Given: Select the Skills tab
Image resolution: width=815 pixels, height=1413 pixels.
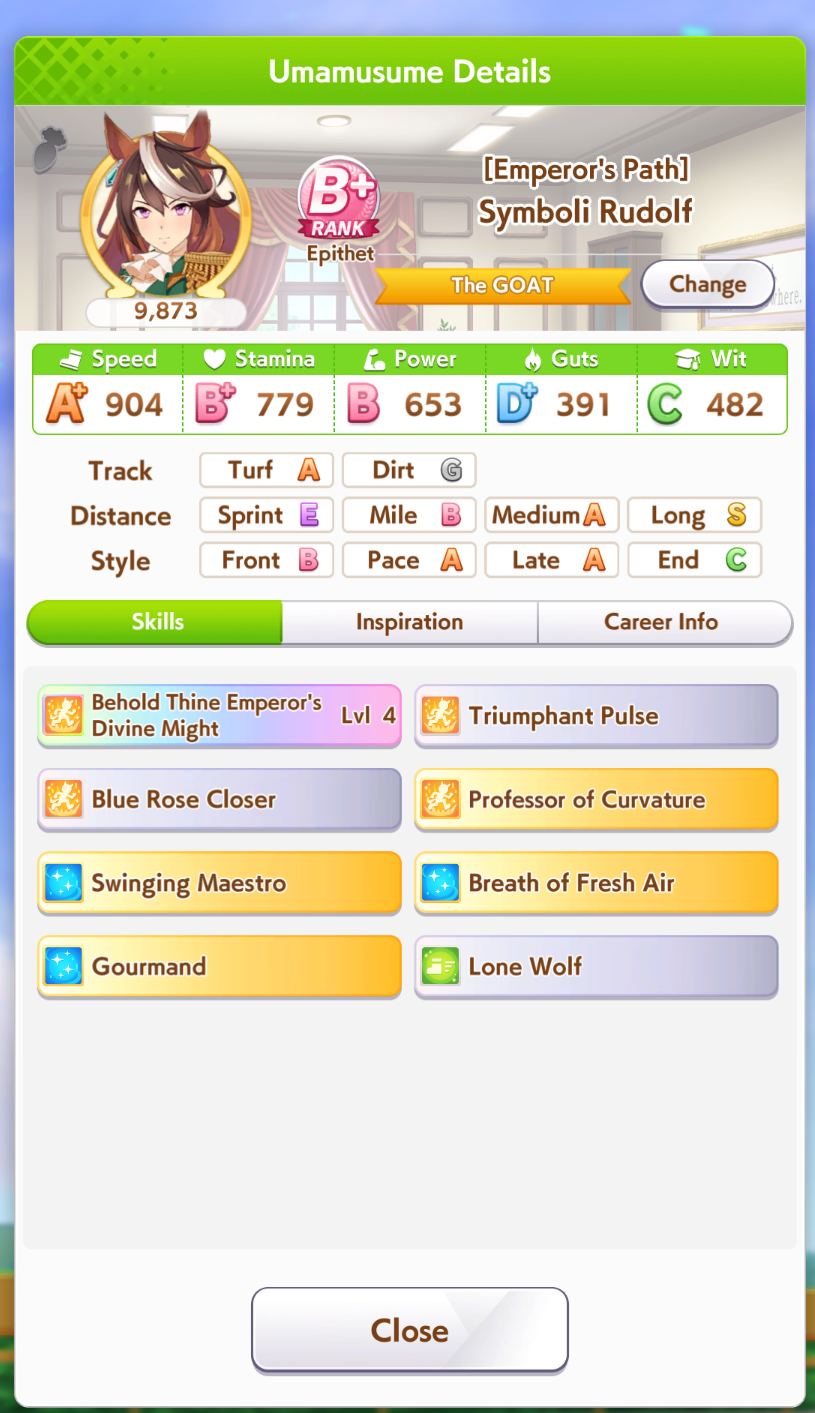Looking at the screenshot, I should coord(157,622).
